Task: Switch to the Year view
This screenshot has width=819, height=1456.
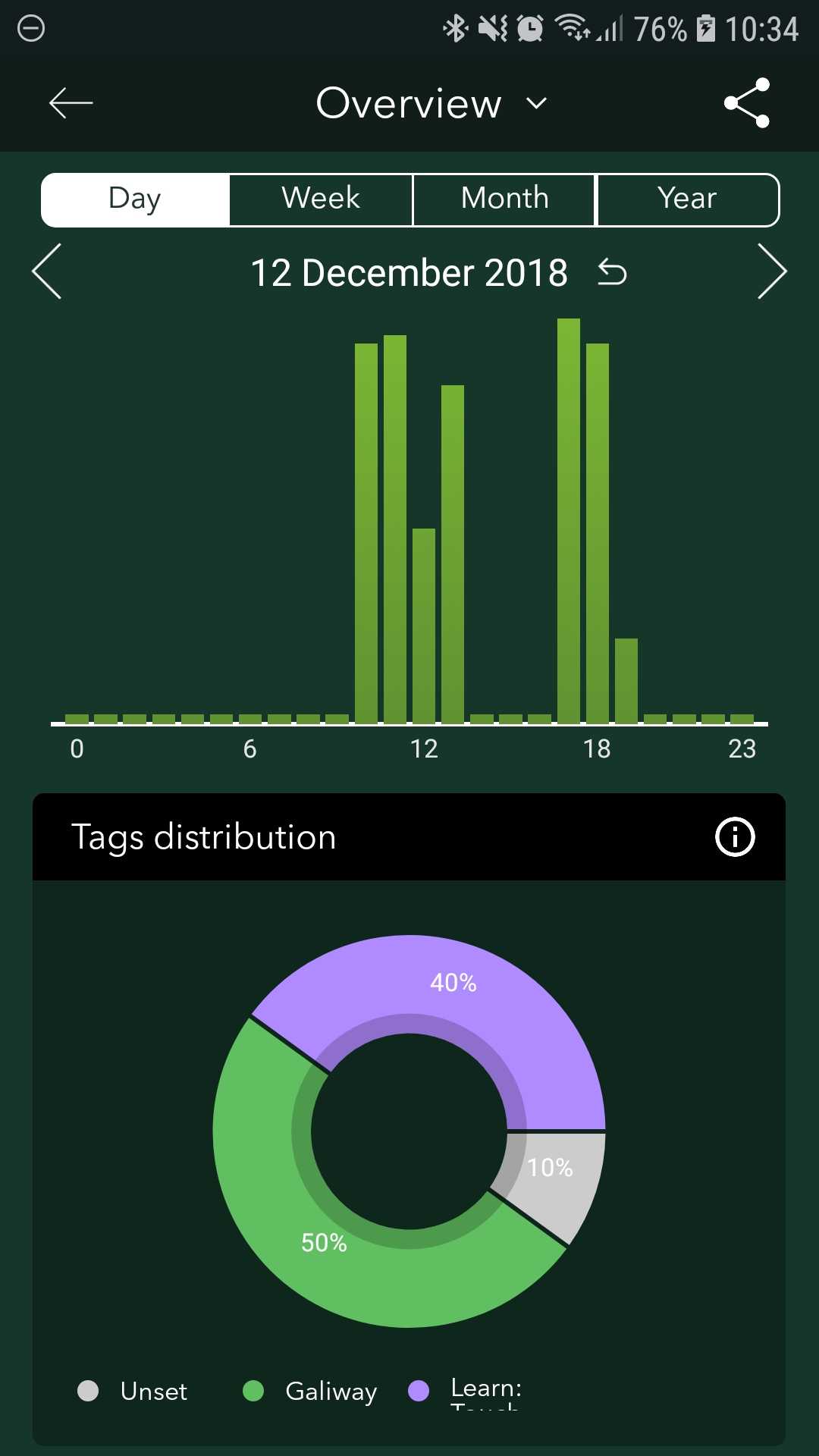Action: [x=688, y=200]
